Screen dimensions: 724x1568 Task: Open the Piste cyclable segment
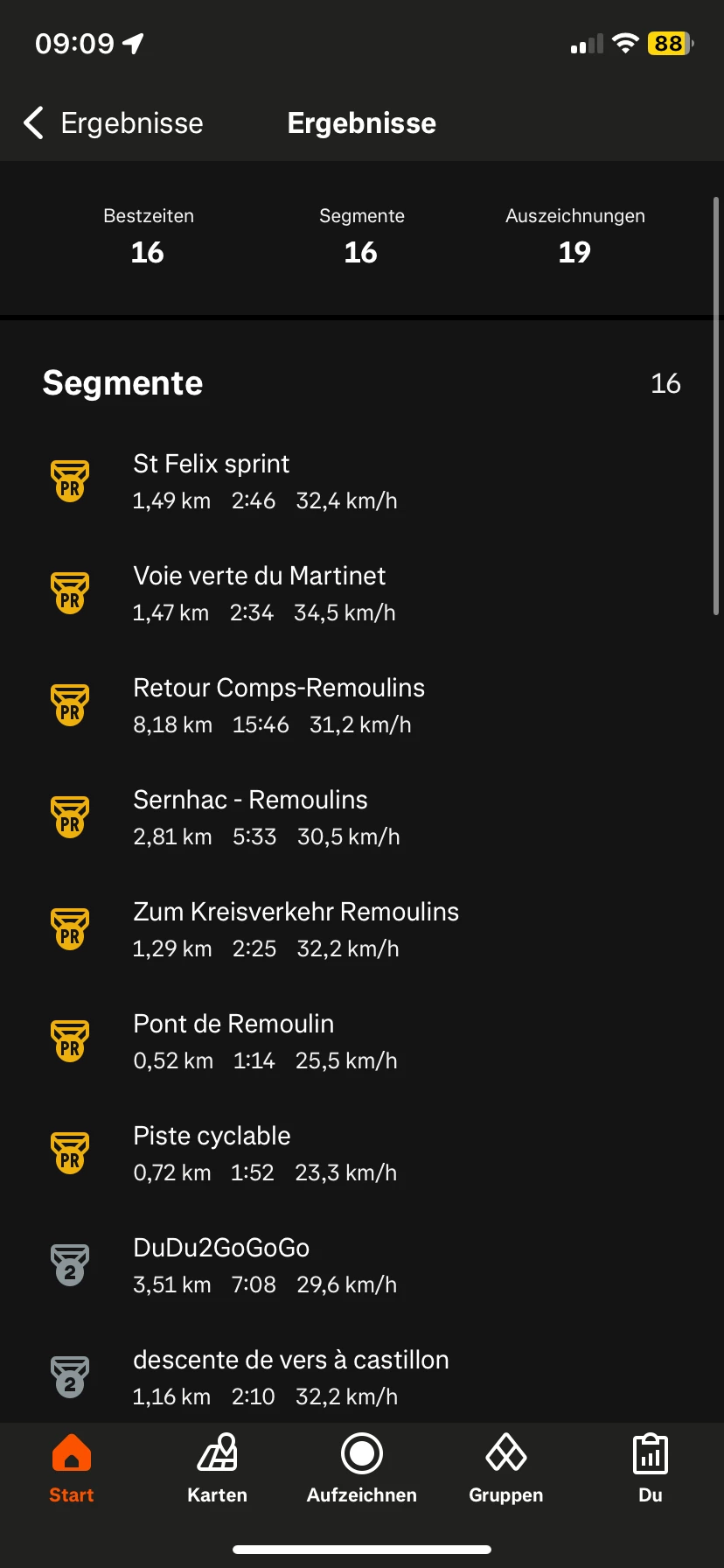[x=362, y=1153]
